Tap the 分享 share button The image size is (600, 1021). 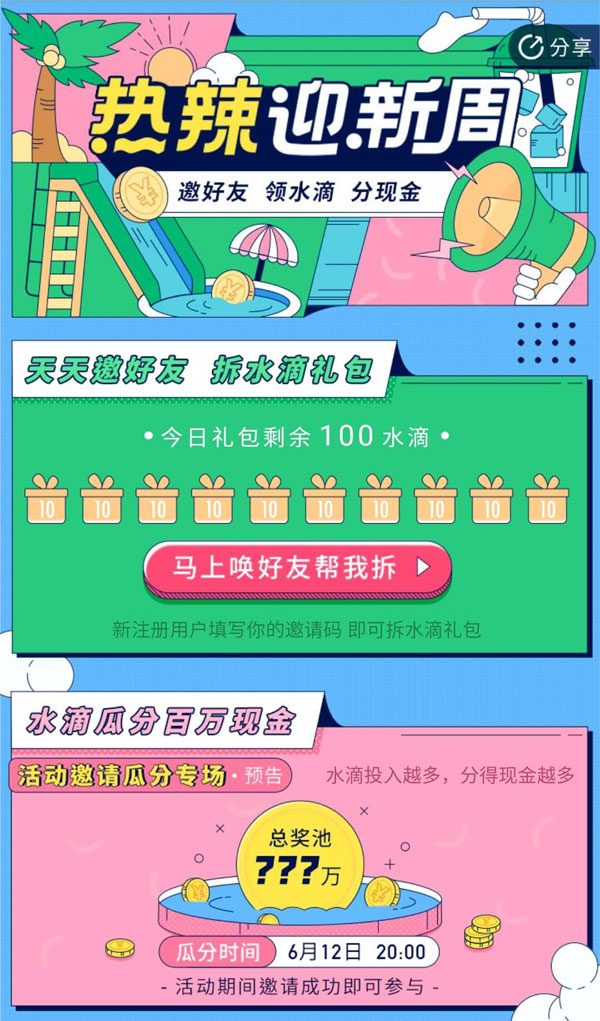pyautogui.click(x=556, y=46)
